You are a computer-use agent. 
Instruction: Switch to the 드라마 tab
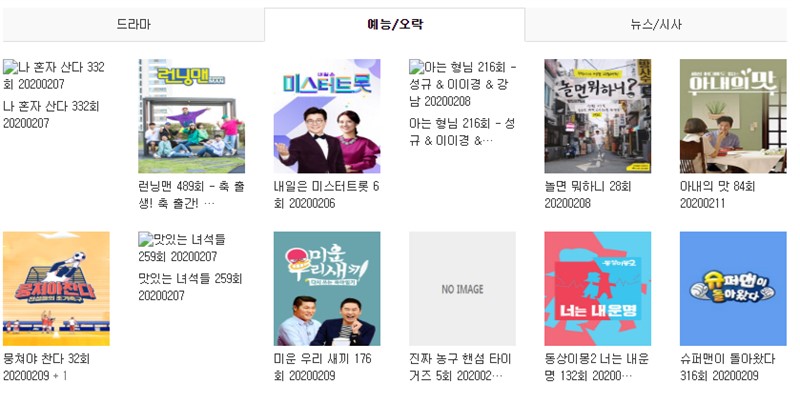pos(133,24)
